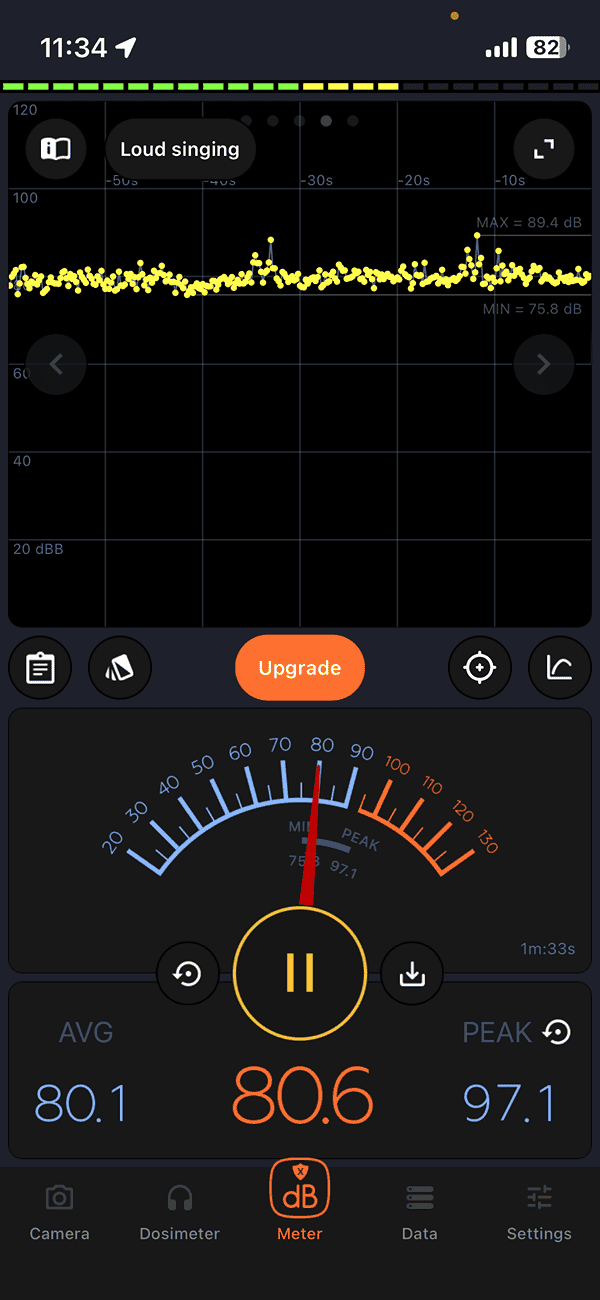This screenshot has width=600, height=1300.
Task: Save the recording with download icon
Action: tap(412, 973)
